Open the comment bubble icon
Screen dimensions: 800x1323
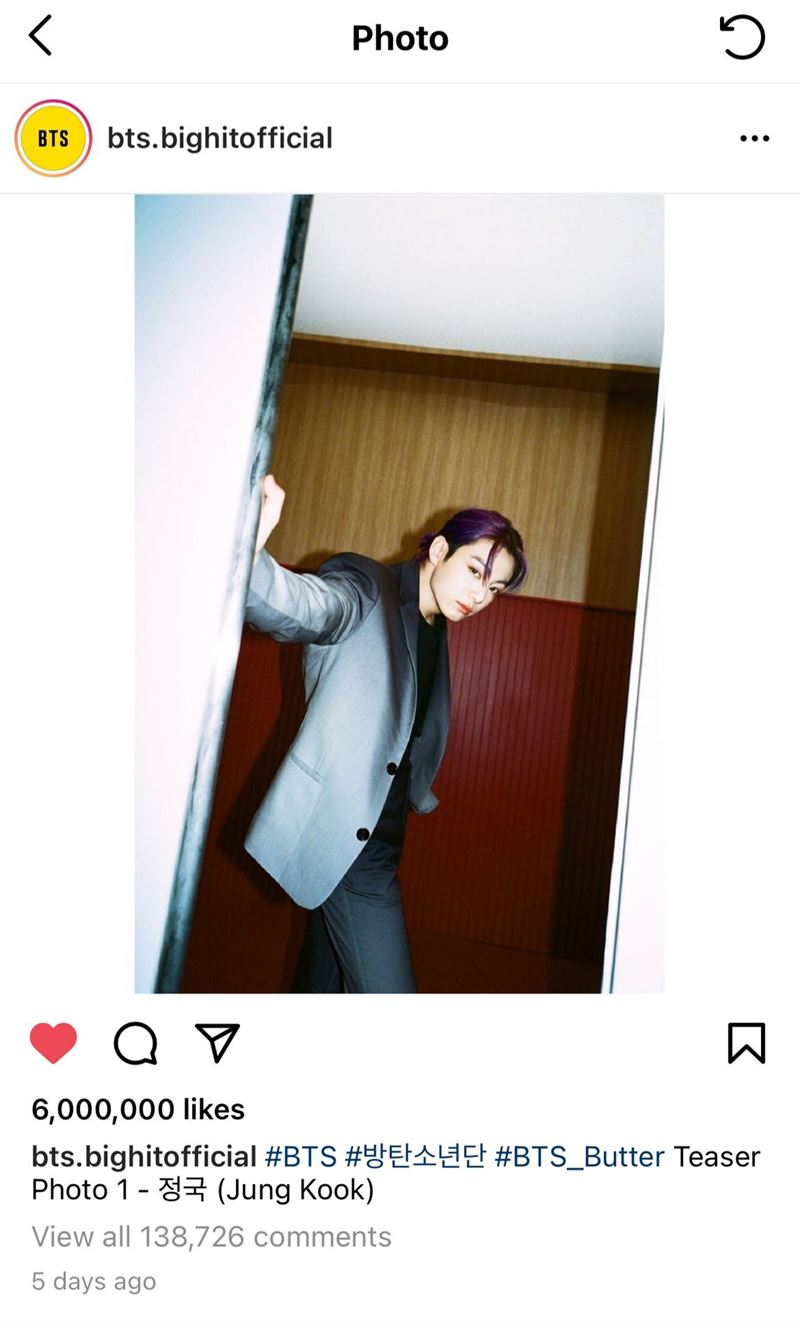coord(135,1043)
